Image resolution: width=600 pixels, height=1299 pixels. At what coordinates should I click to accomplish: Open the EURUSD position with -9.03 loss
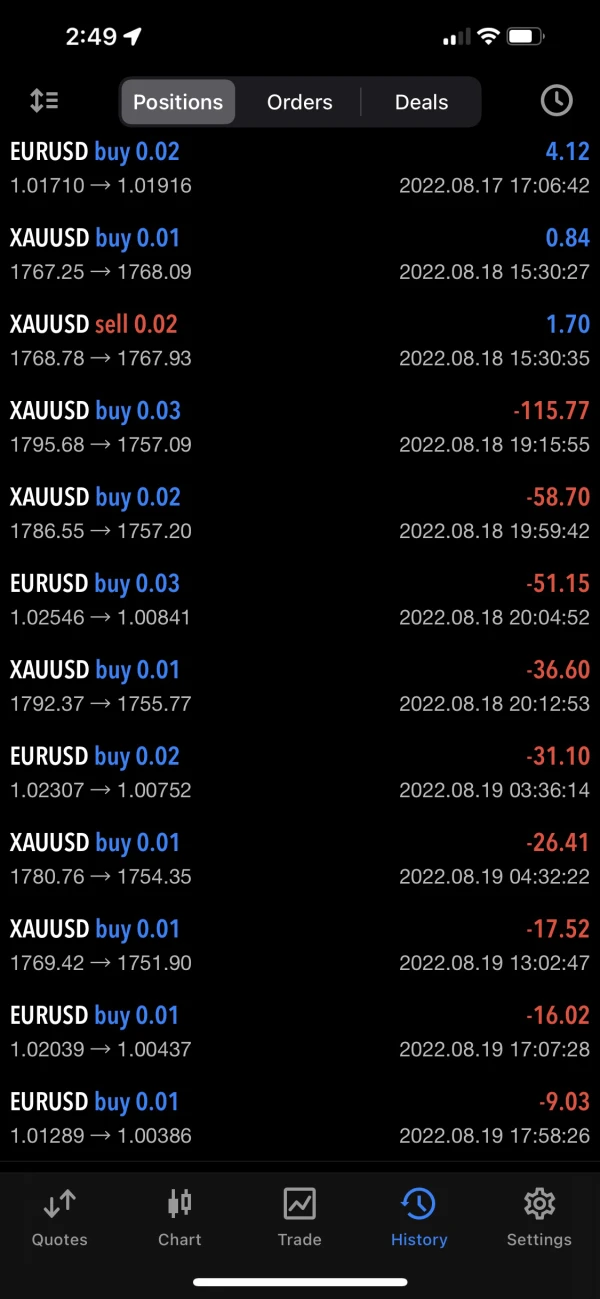tap(300, 1118)
